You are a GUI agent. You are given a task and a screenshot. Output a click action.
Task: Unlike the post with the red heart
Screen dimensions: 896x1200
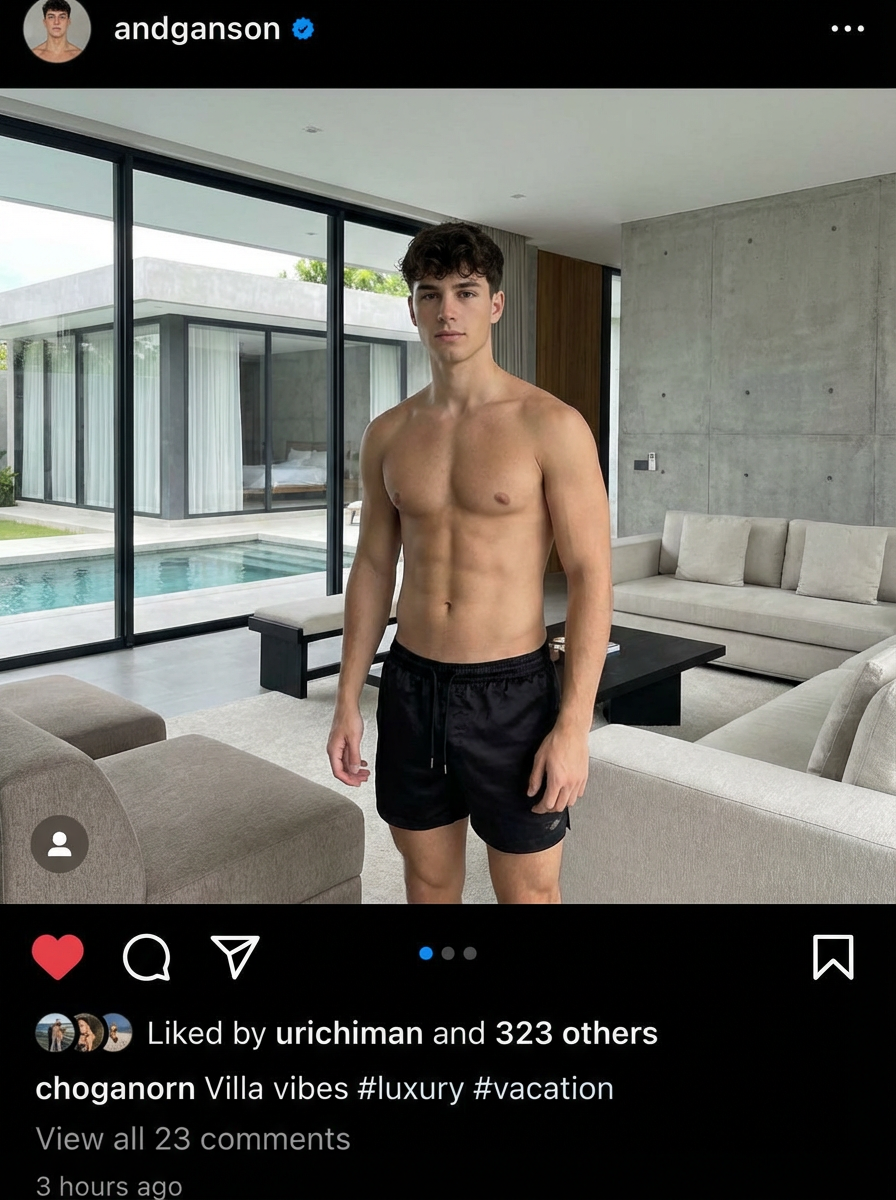[x=58, y=957]
